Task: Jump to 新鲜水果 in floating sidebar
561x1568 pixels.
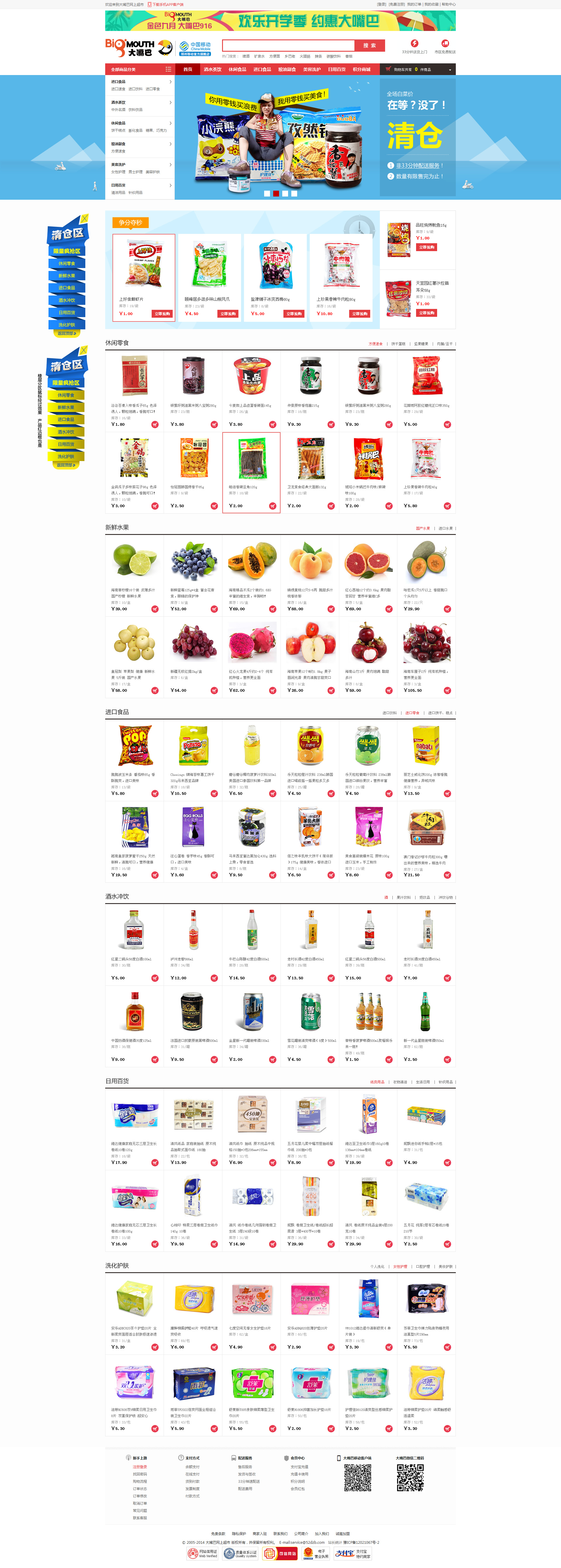Action: coord(66,276)
